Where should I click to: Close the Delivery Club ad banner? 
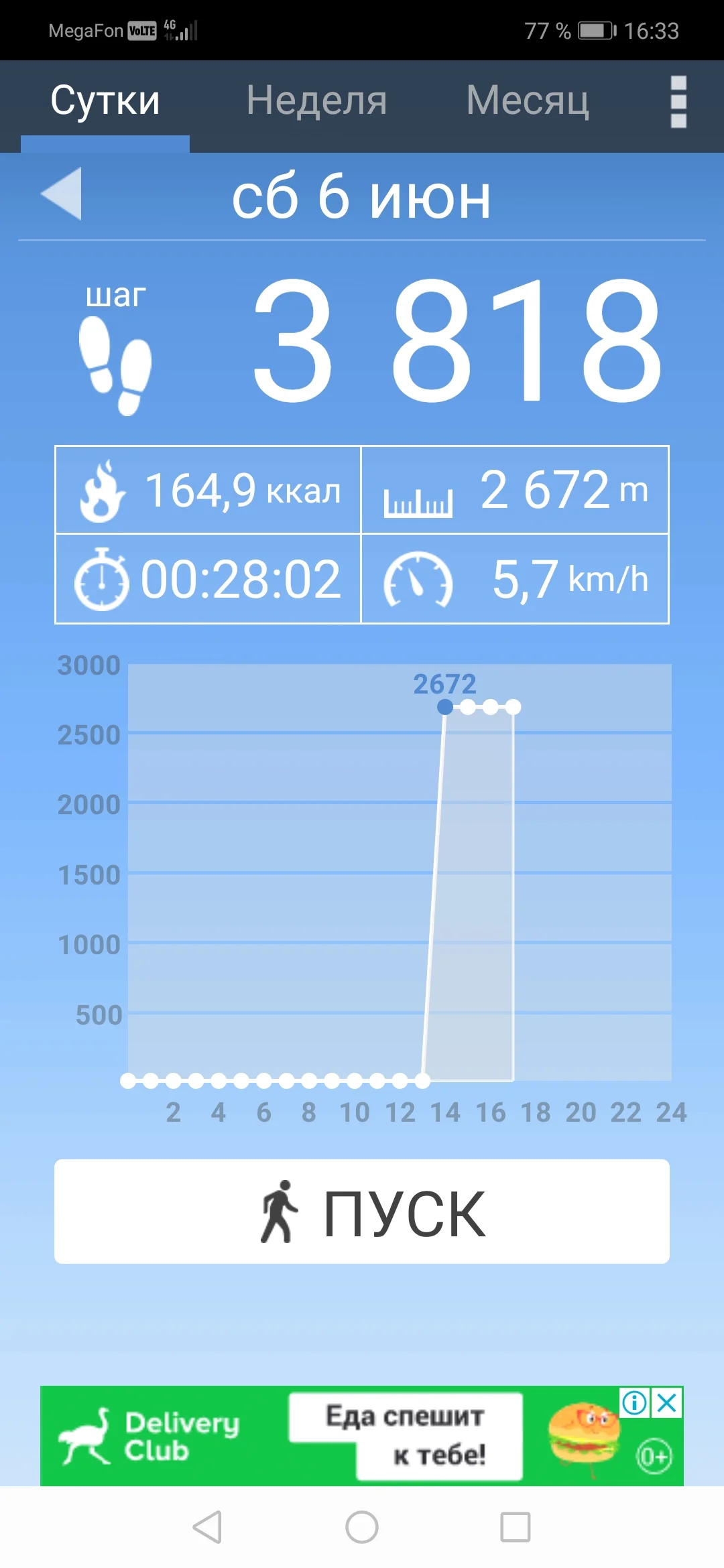668,1402
